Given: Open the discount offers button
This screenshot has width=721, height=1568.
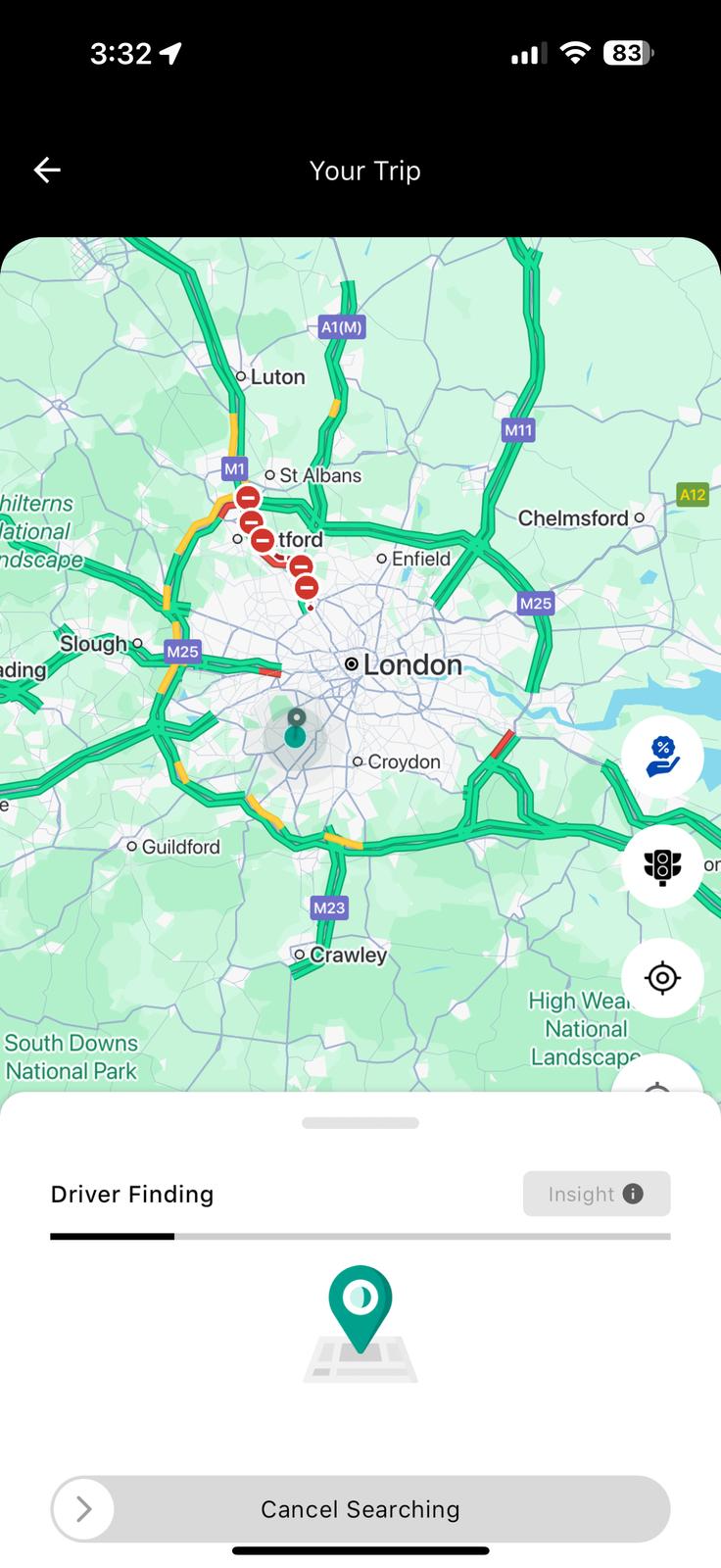Looking at the screenshot, I should [x=662, y=758].
